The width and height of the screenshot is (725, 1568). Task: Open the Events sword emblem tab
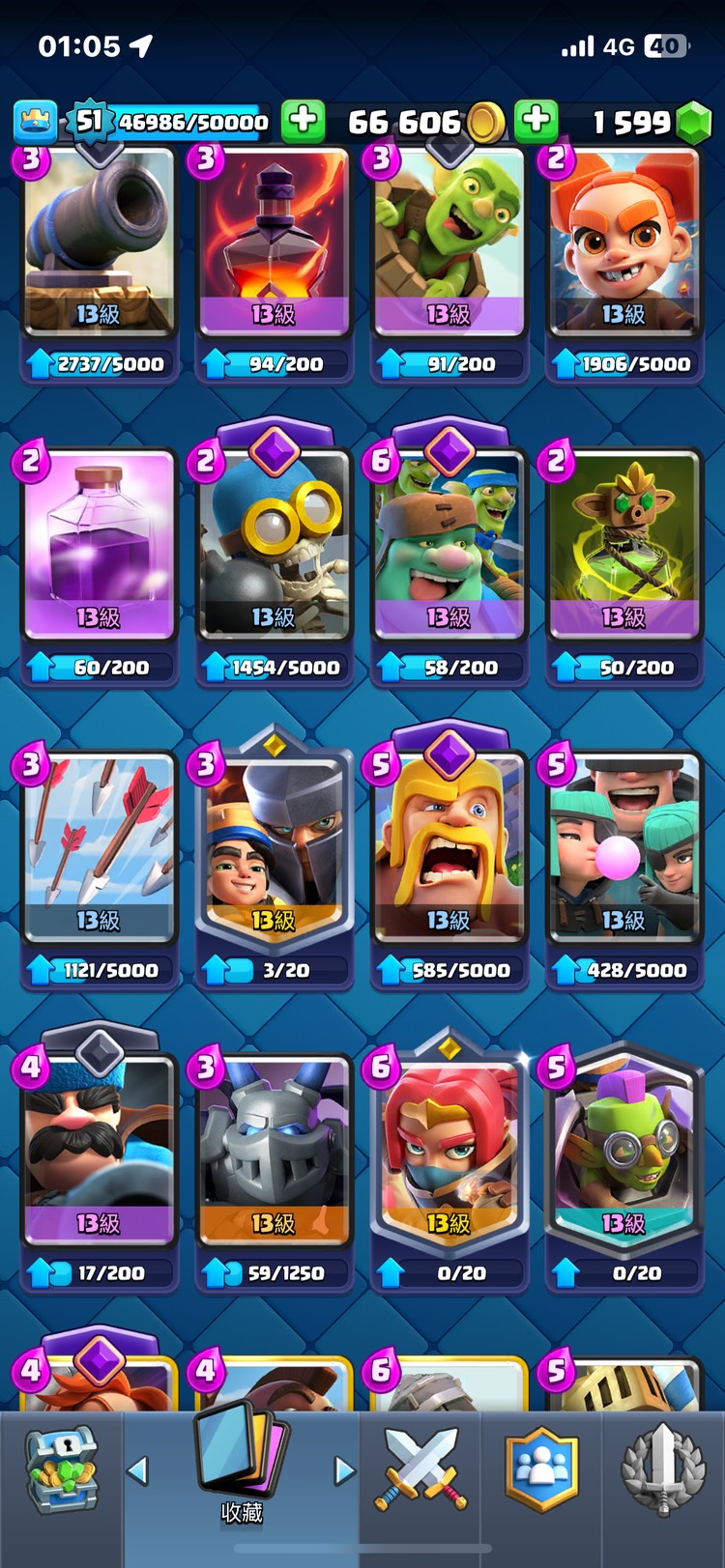pyautogui.click(x=662, y=1470)
